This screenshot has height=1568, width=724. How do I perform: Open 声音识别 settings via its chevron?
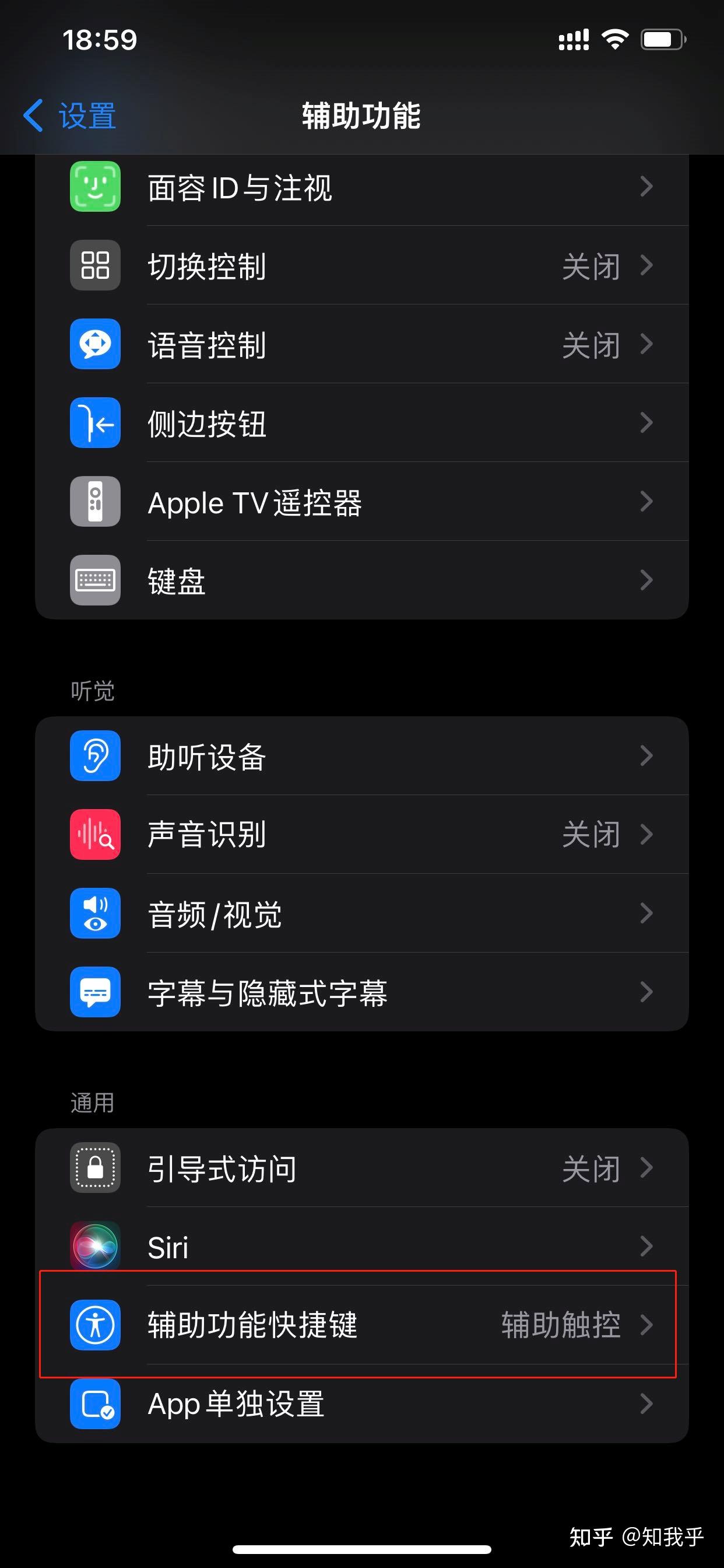[x=646, y=835]
